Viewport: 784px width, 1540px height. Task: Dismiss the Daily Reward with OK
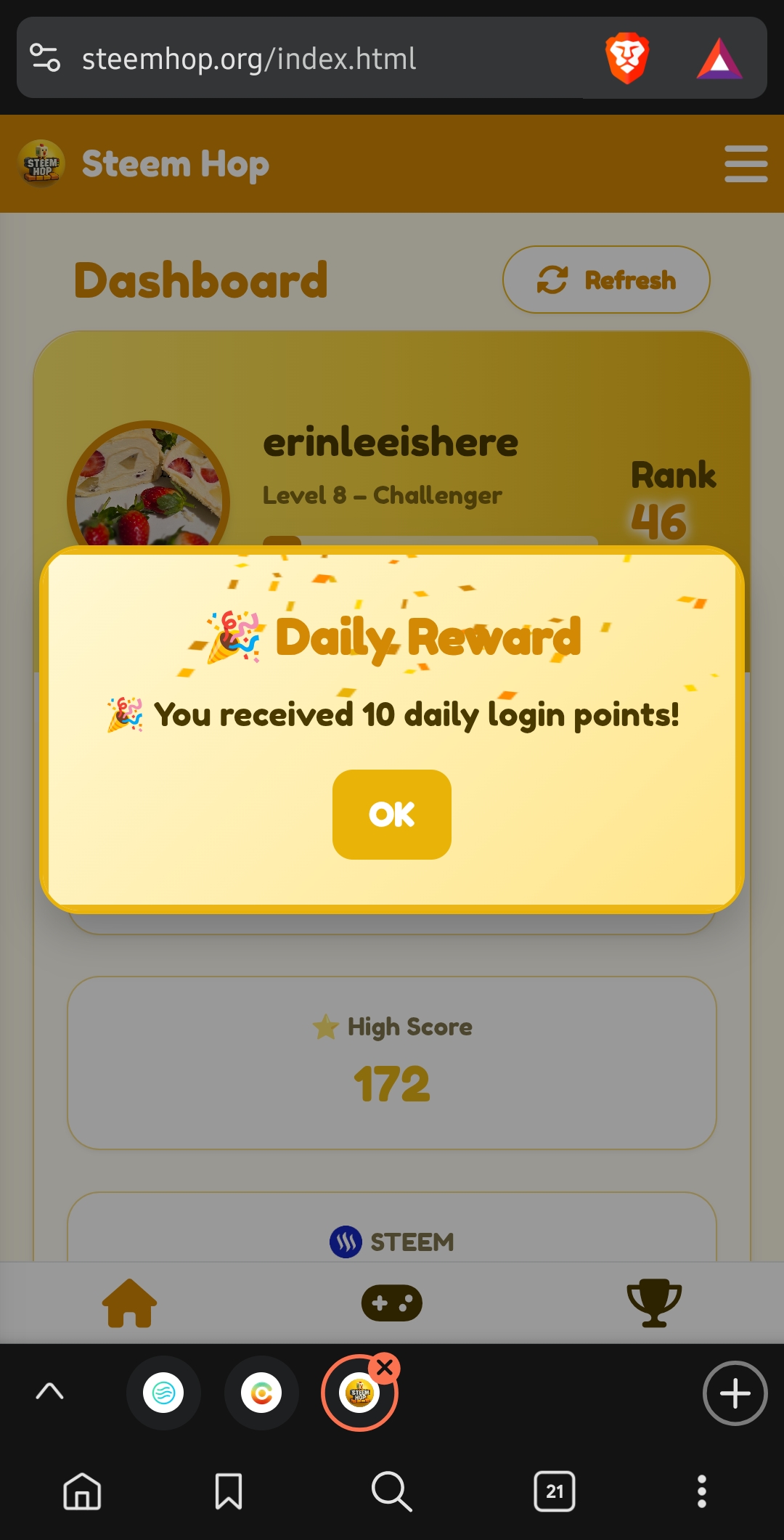[392, 814]
